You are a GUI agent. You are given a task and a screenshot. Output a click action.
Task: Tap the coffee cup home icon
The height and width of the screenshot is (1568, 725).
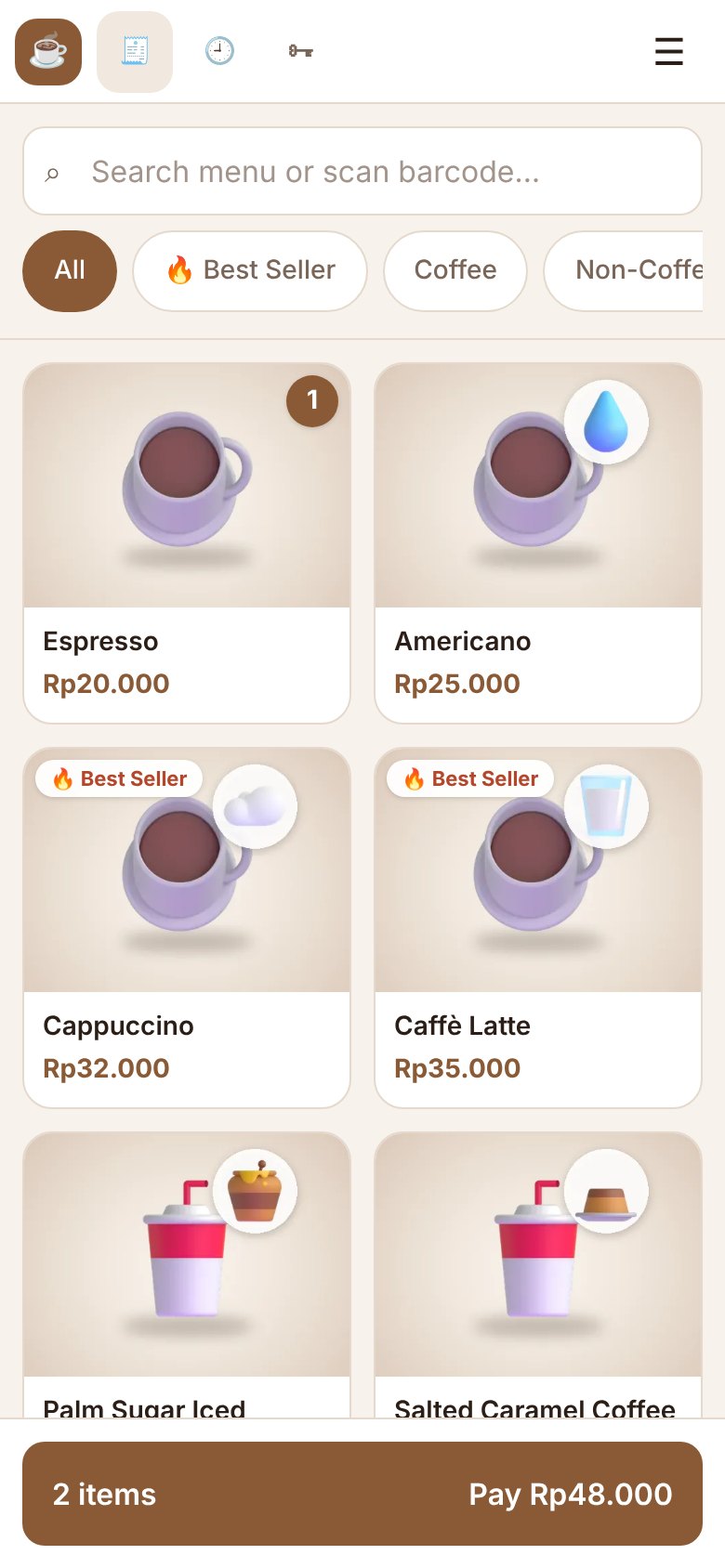(48, 52)
